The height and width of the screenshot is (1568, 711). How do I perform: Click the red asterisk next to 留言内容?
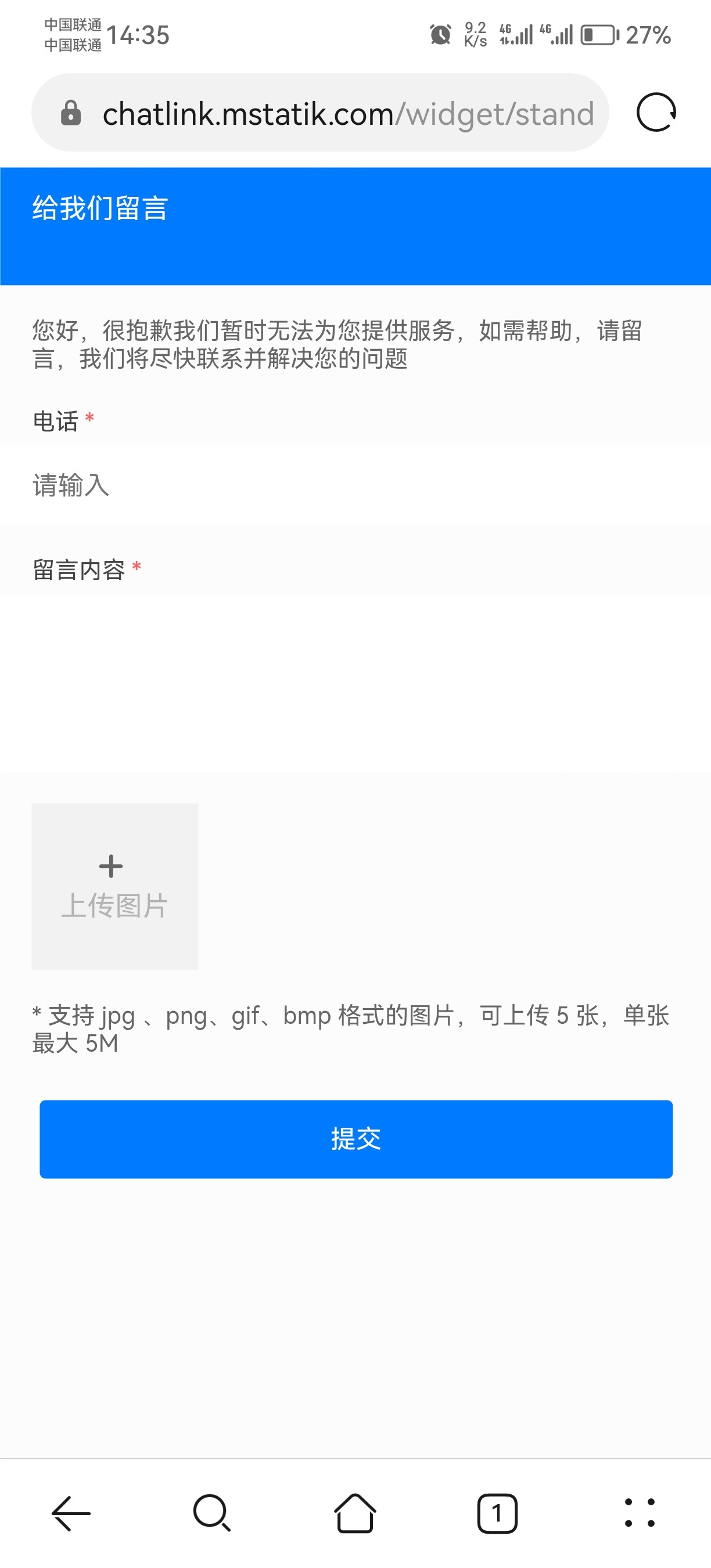click(x=138, y=568)
